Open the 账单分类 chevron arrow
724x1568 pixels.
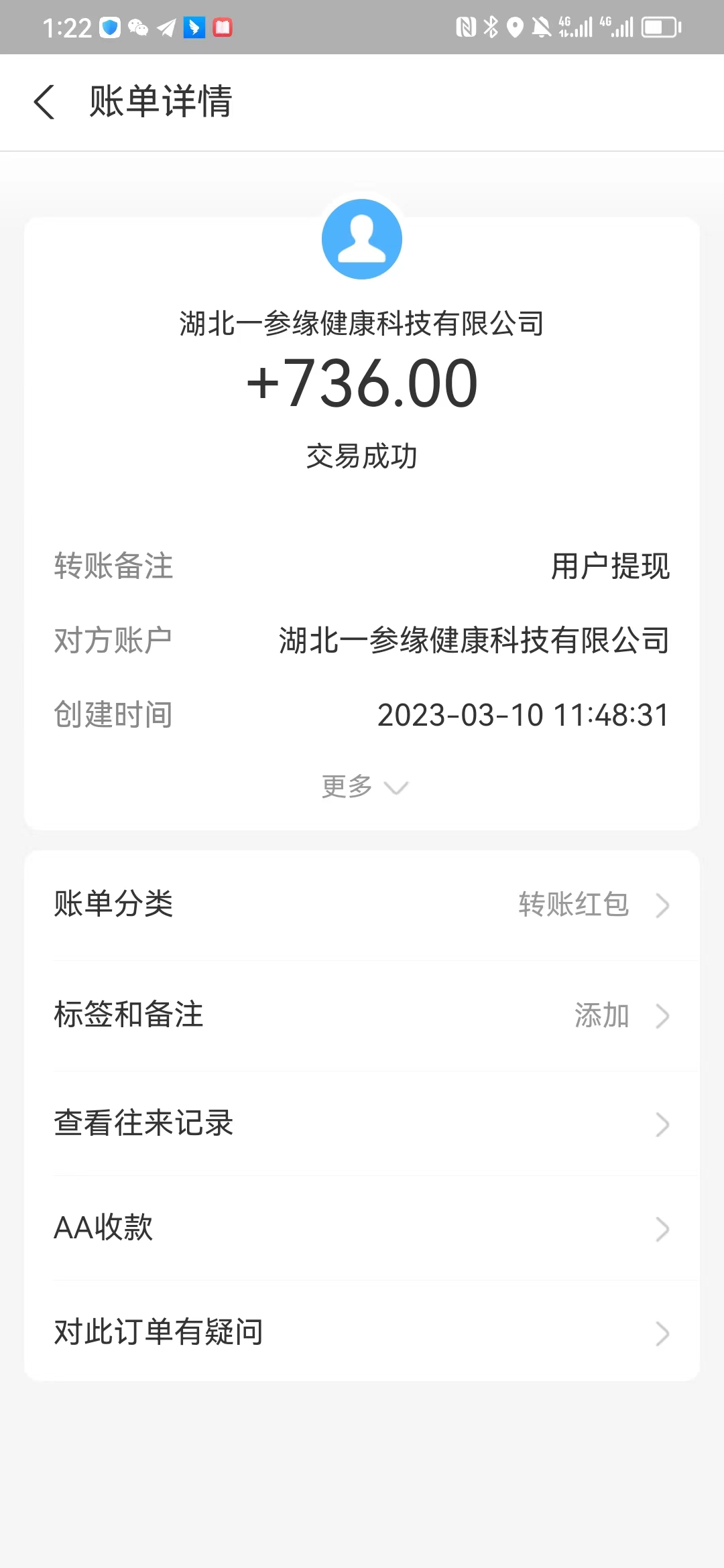coord(663,906)
